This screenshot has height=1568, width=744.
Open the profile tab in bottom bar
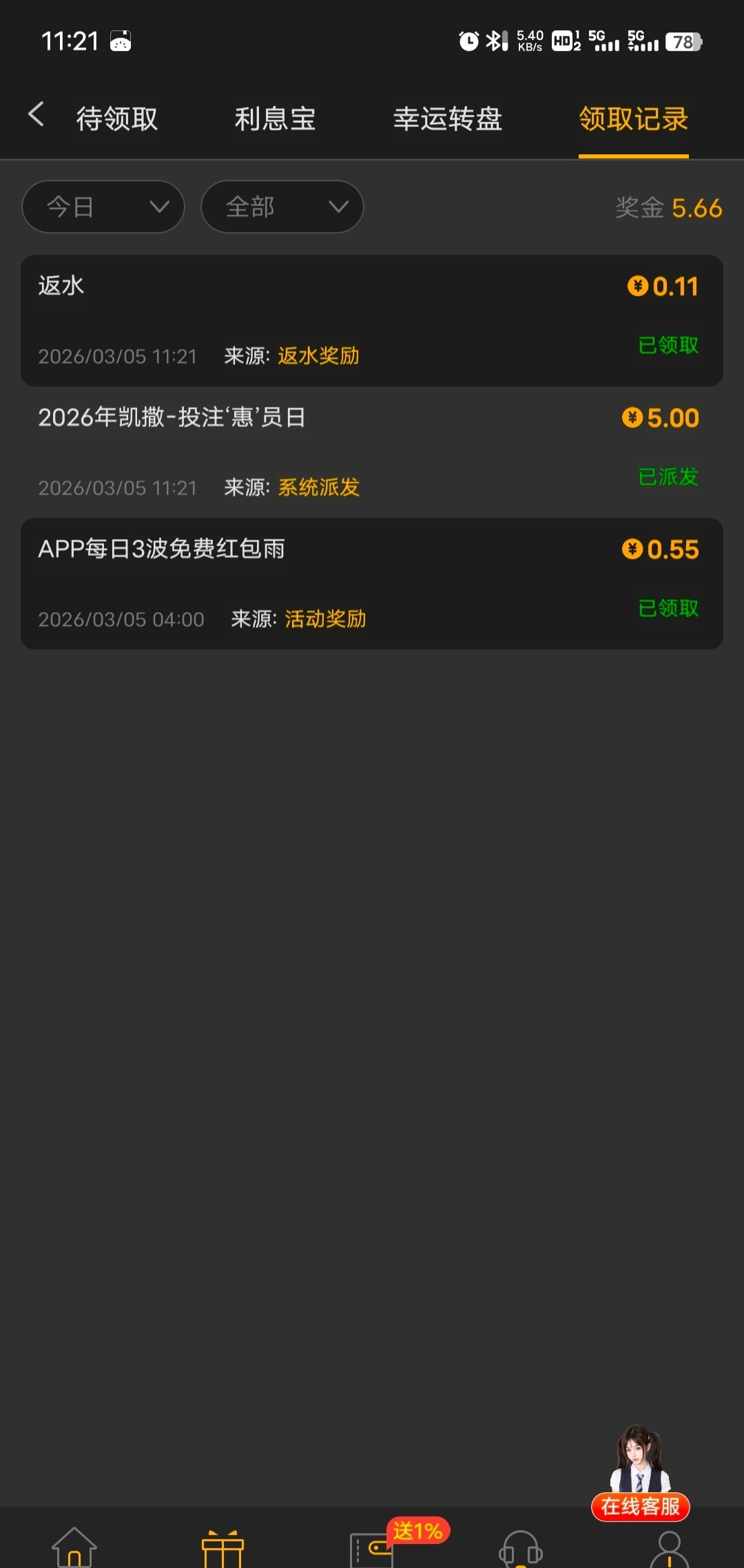[669, 1548]
